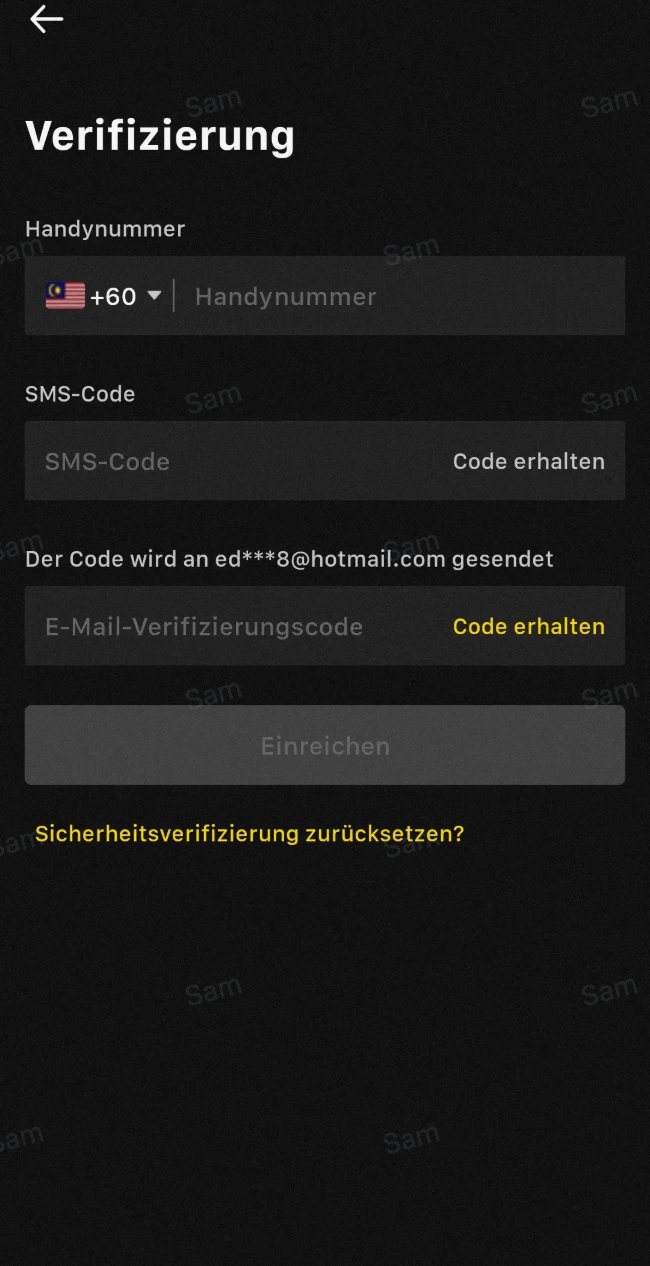Open Sicherheitsverifizierung zurücksetzen link

[249, 833]
